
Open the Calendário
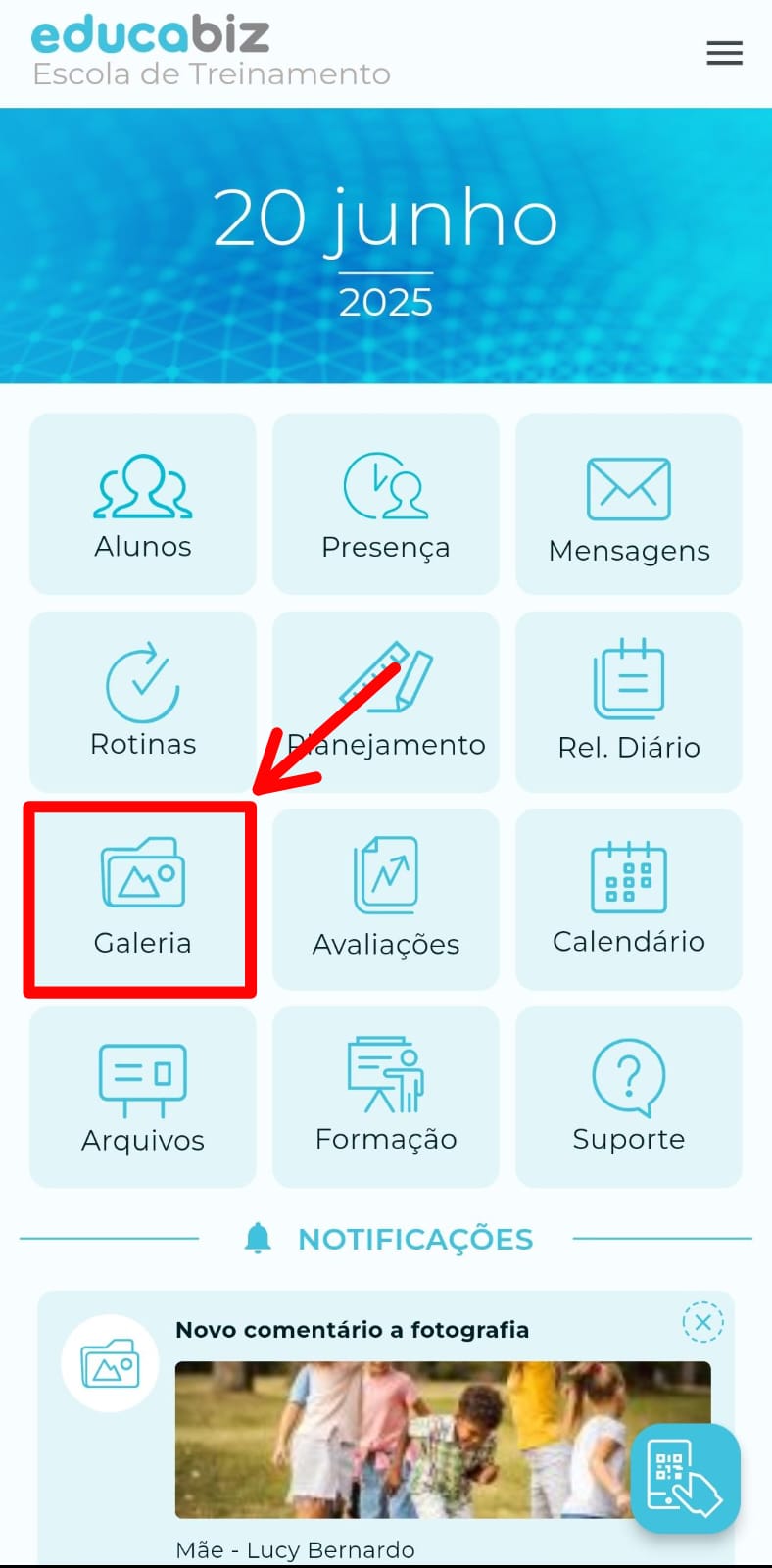628,900
